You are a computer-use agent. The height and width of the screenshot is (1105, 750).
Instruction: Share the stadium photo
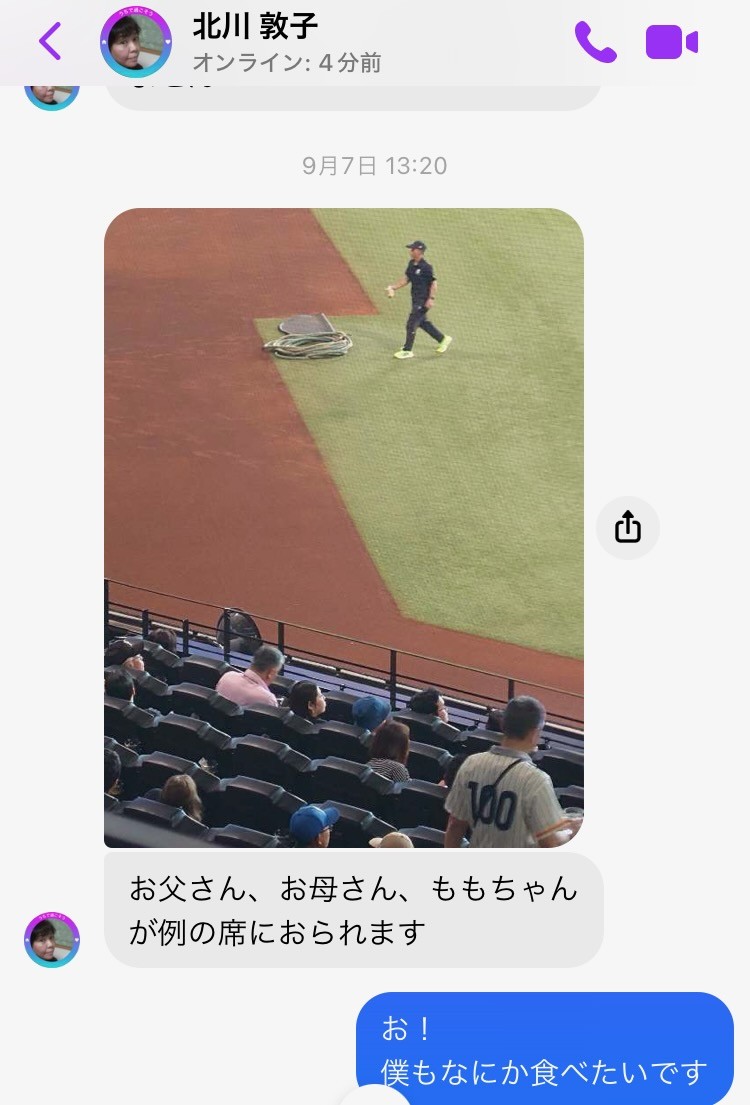tap(627, 527)
